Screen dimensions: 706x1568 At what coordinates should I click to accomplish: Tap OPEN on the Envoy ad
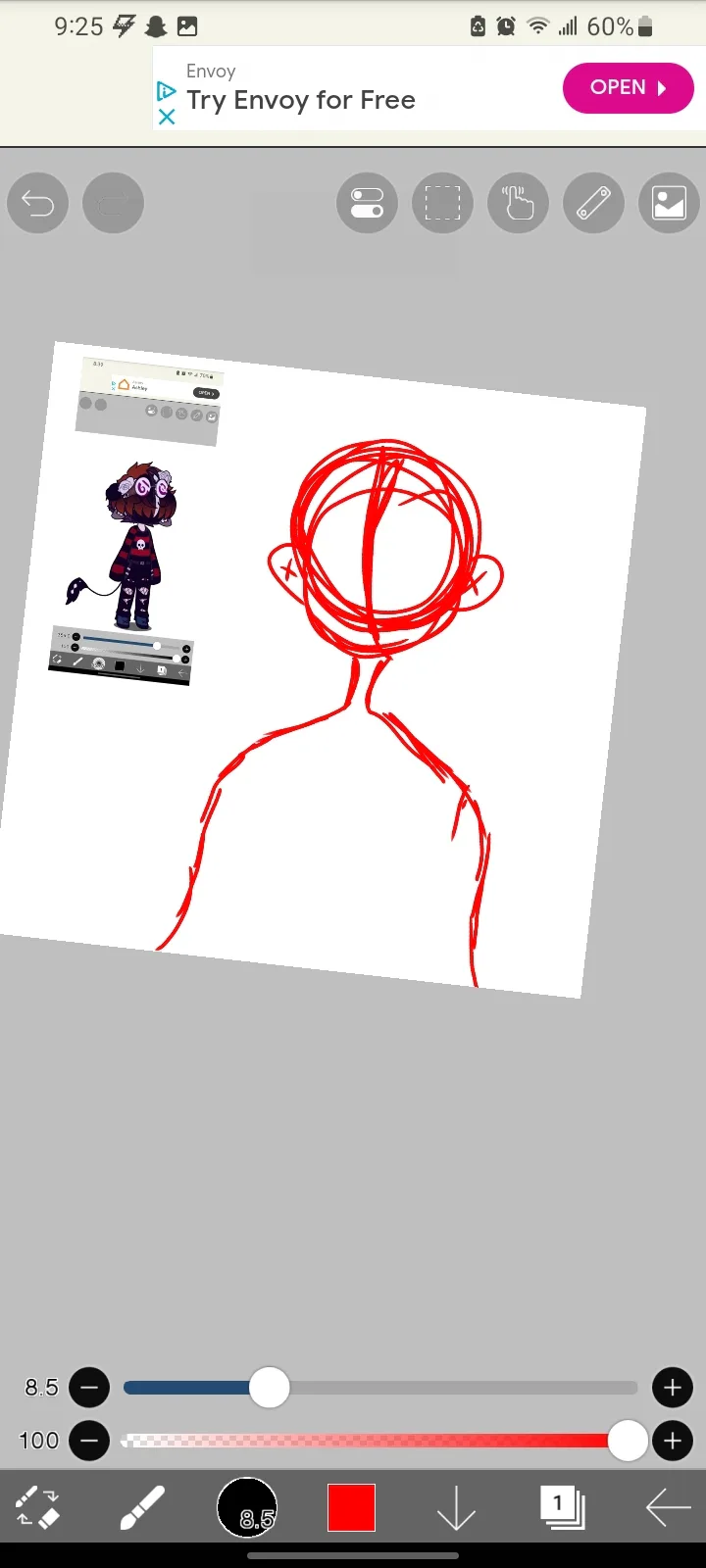pos(628,87)
